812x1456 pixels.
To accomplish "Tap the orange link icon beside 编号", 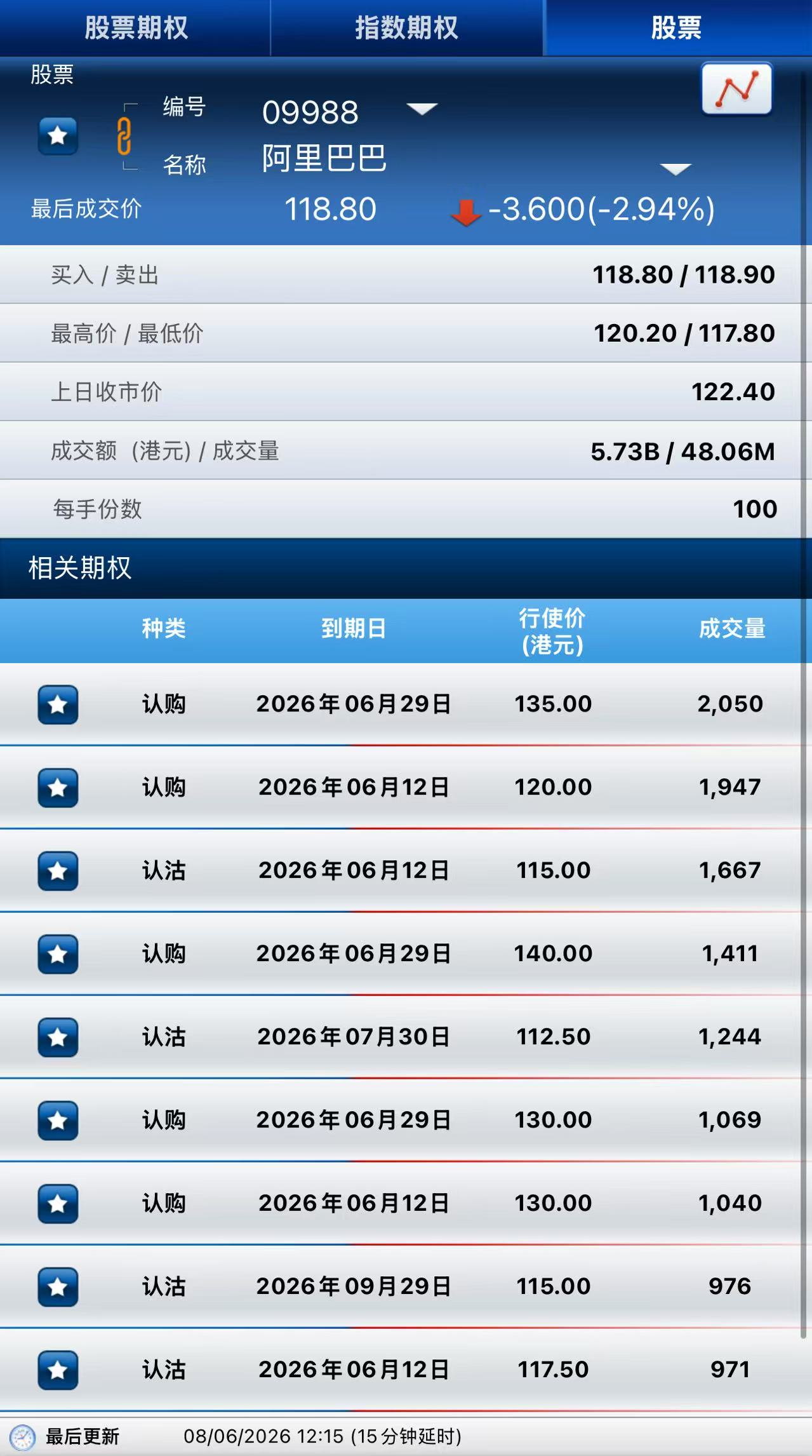I will click(x=124, y=136).
